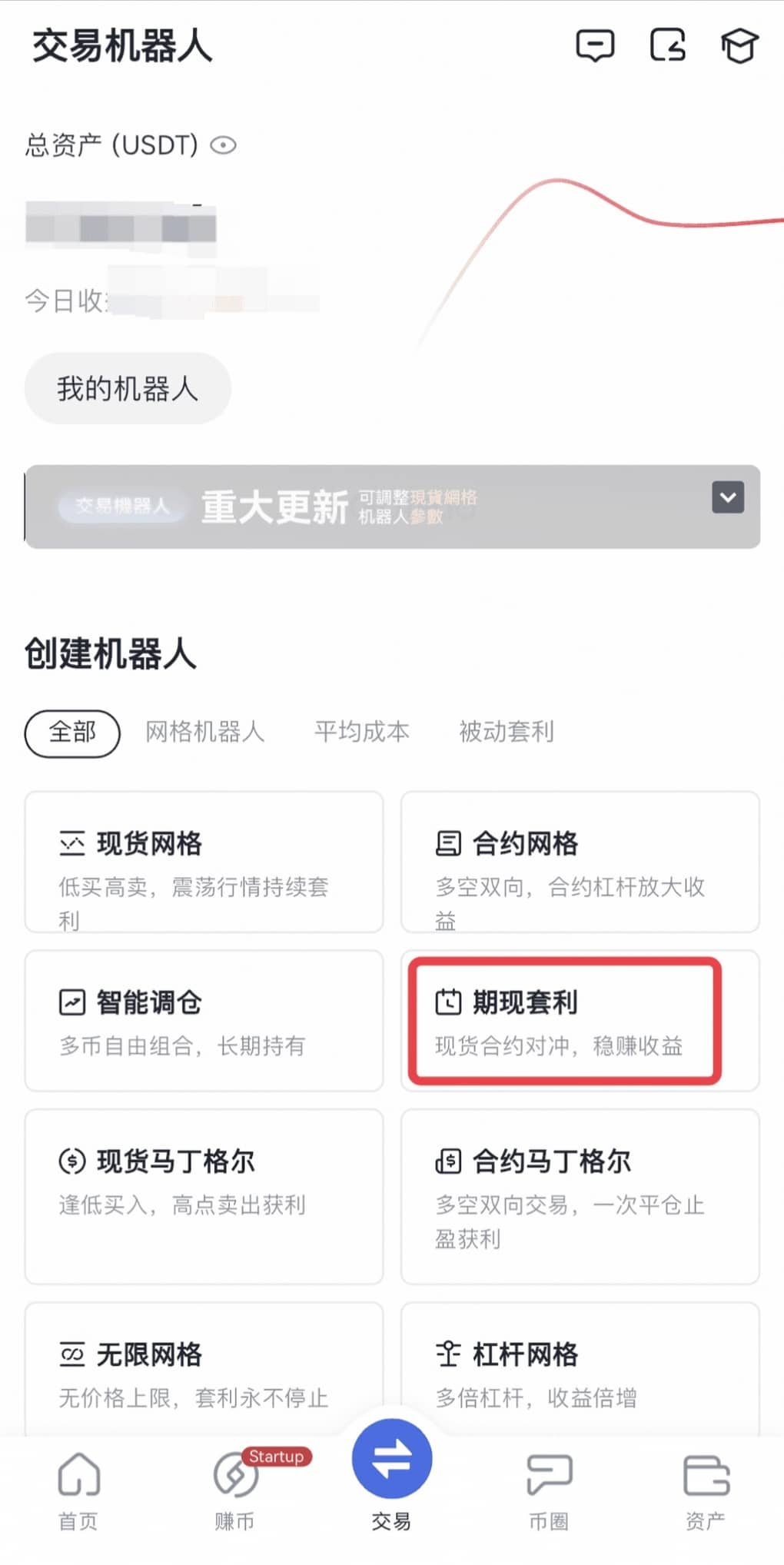Switch to the 被动套利 tab
Screen dimensions: 784x1565
[506, 733]
